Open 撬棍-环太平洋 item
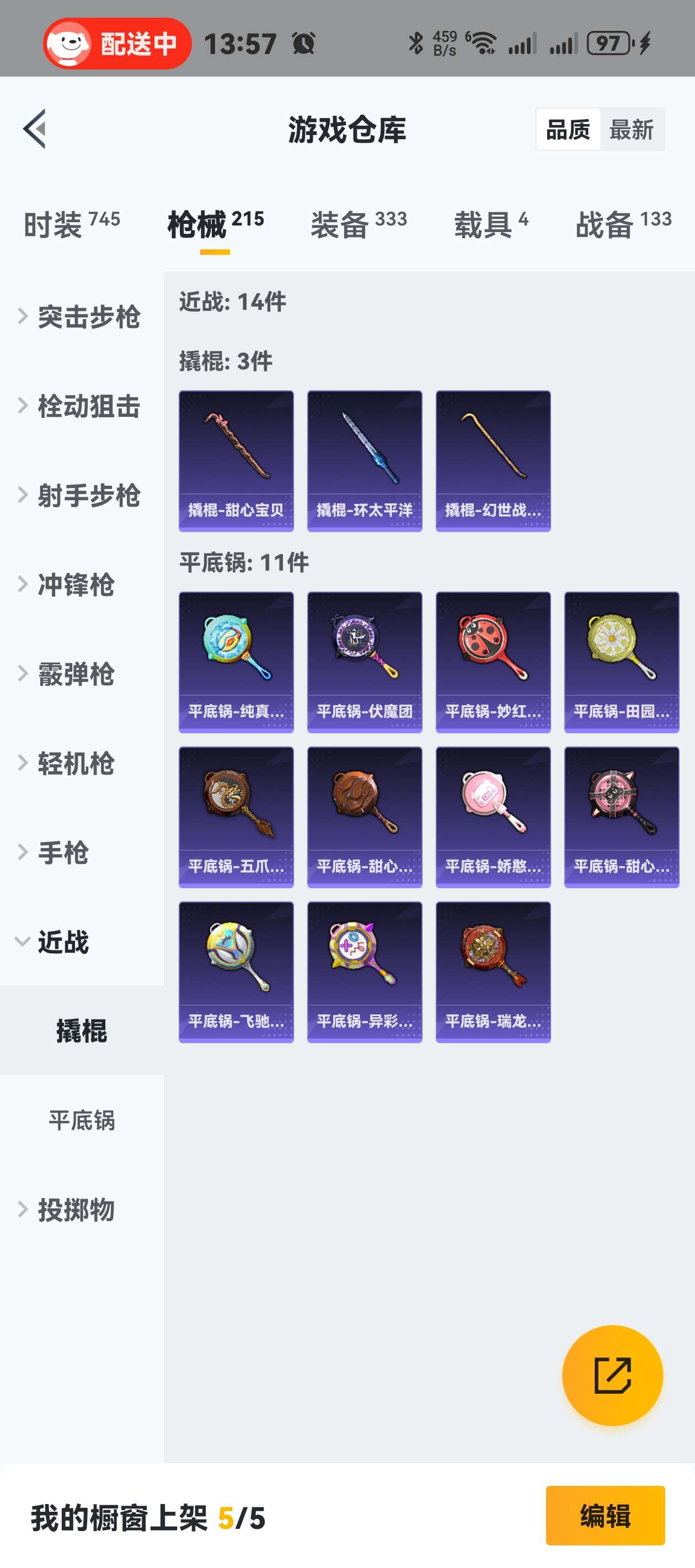This screenshot has height=1568, width=695. (364, 461)
